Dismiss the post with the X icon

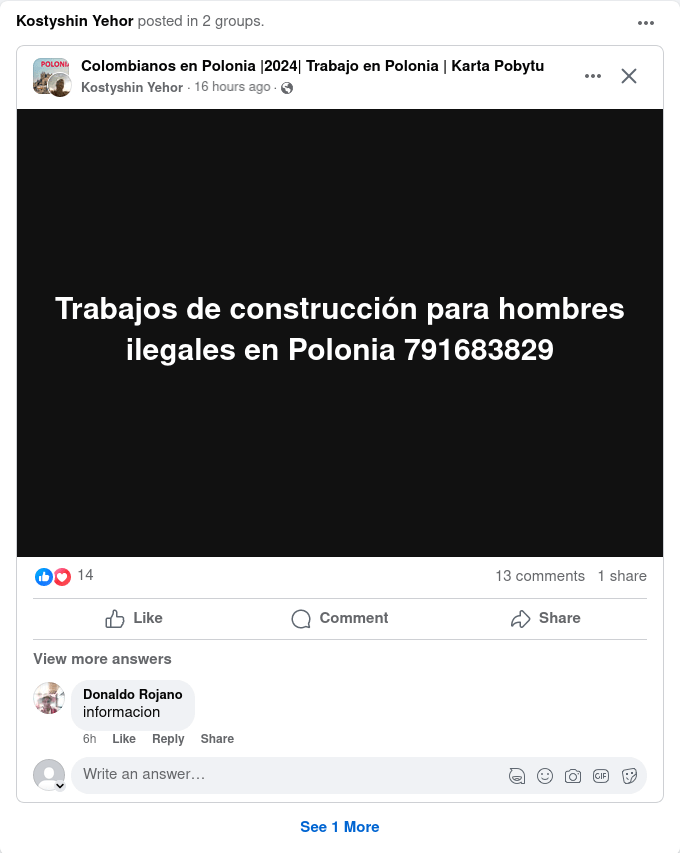point(629,76)
